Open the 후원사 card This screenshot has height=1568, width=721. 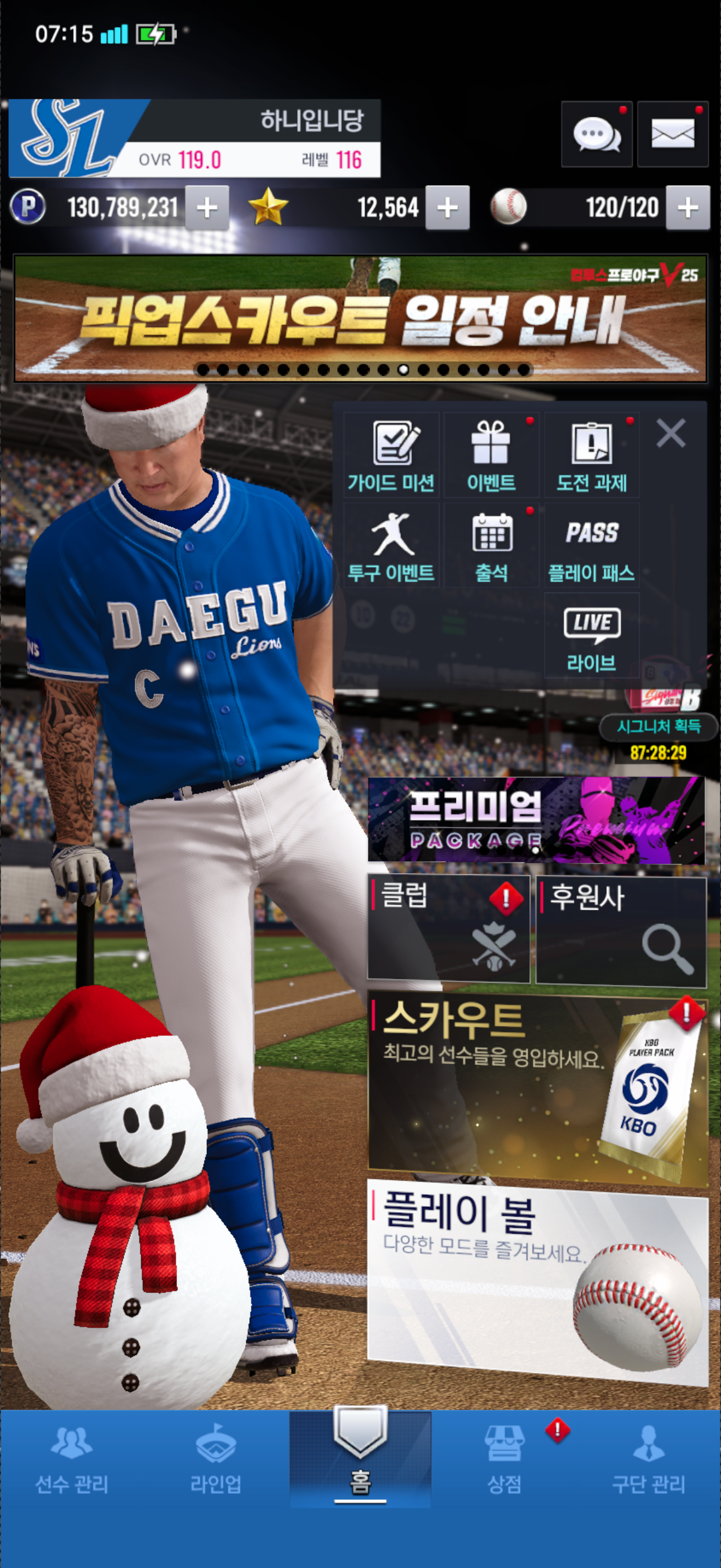pyautogui.click(x=621, y=929)
